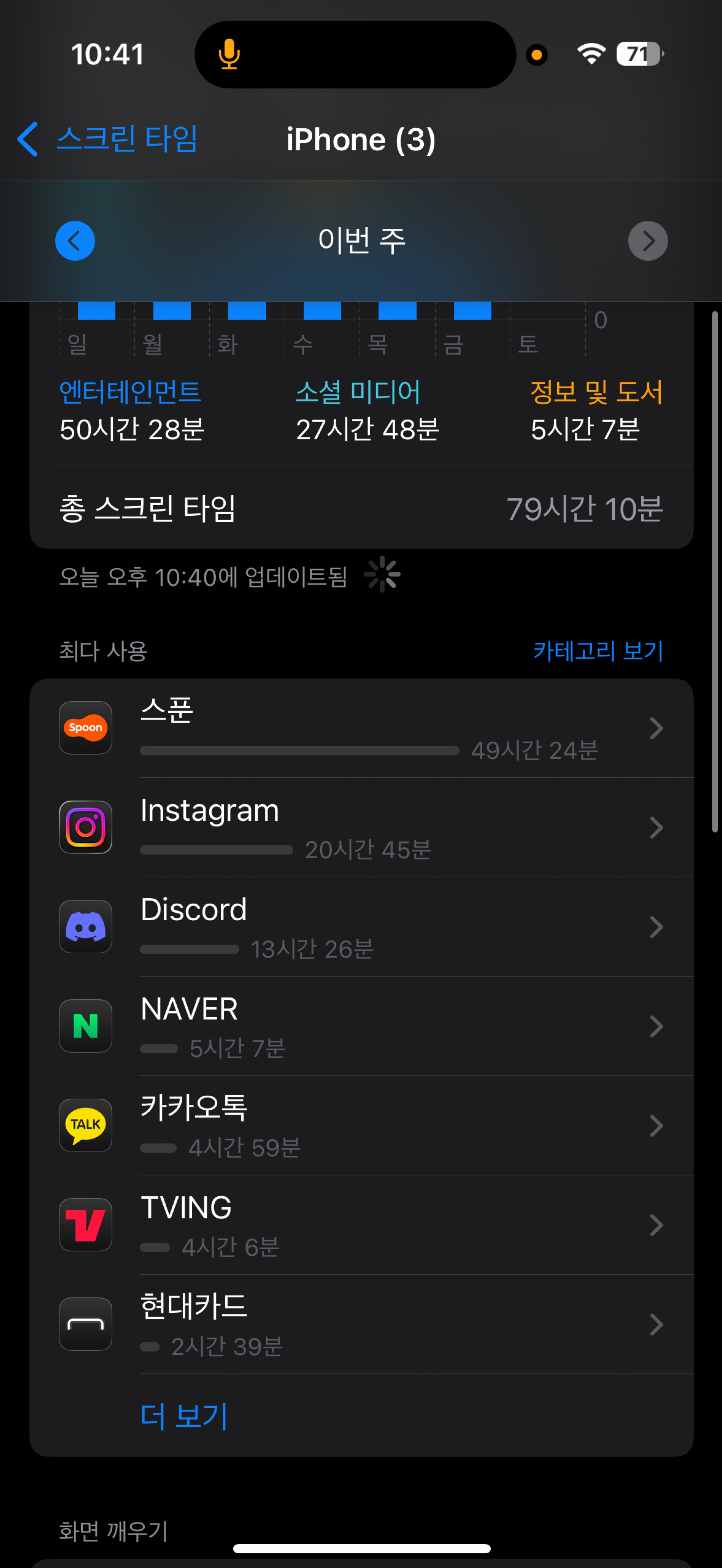722x1568 pixels.
Task: Tap the TVING app icon
Action: tap(85, 1225)
